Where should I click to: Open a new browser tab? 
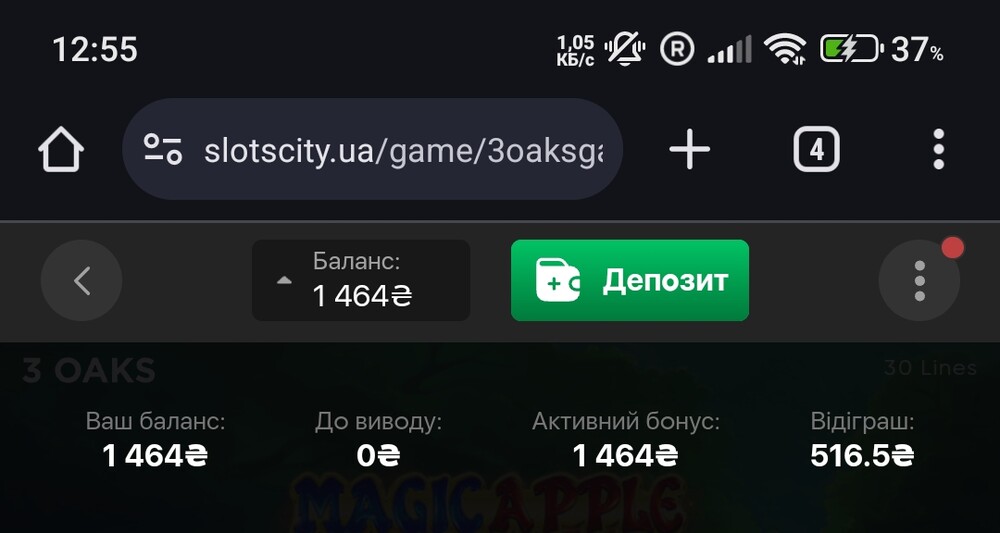click(689, 151)
